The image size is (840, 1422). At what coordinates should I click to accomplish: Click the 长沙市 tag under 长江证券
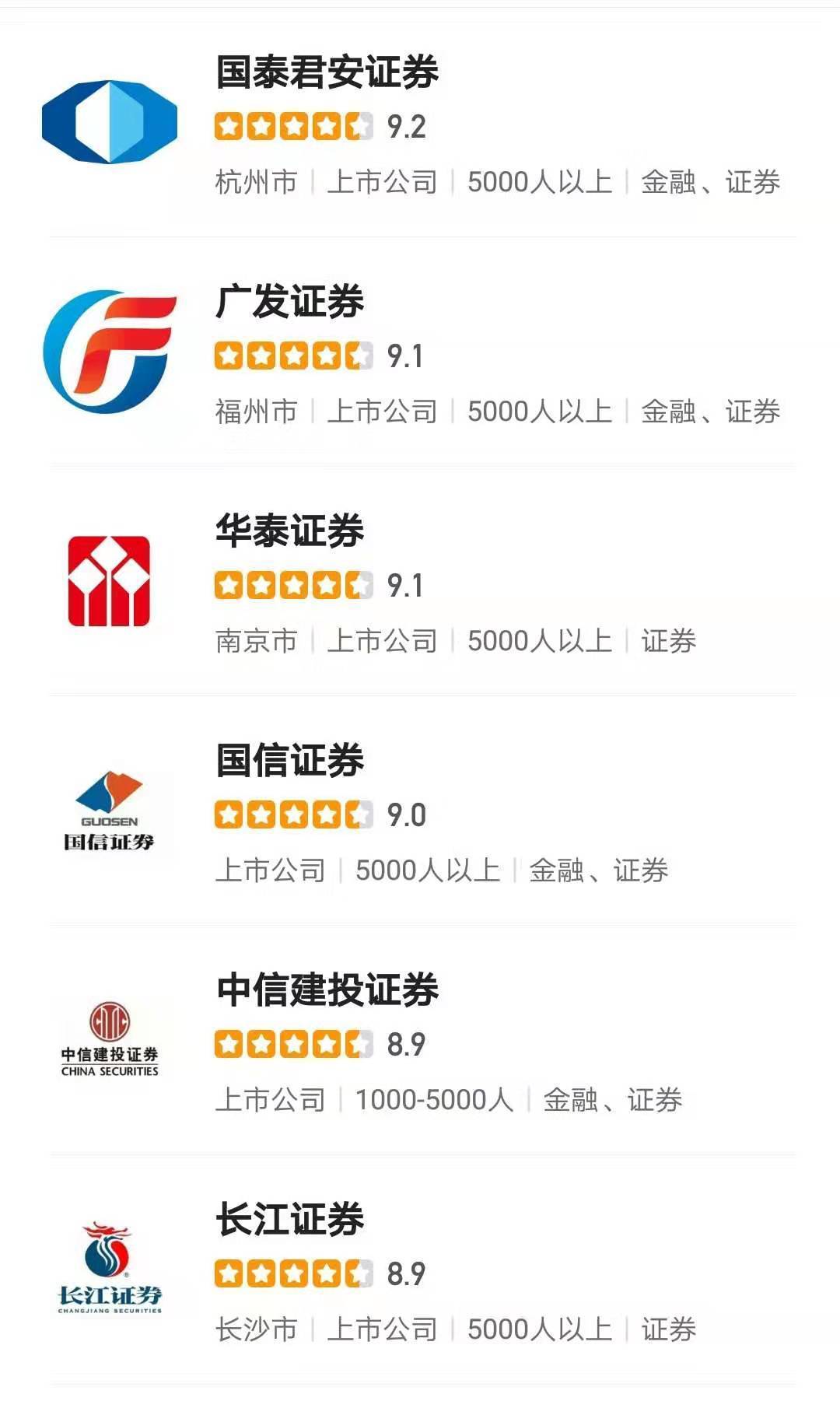pos(257,1327)
